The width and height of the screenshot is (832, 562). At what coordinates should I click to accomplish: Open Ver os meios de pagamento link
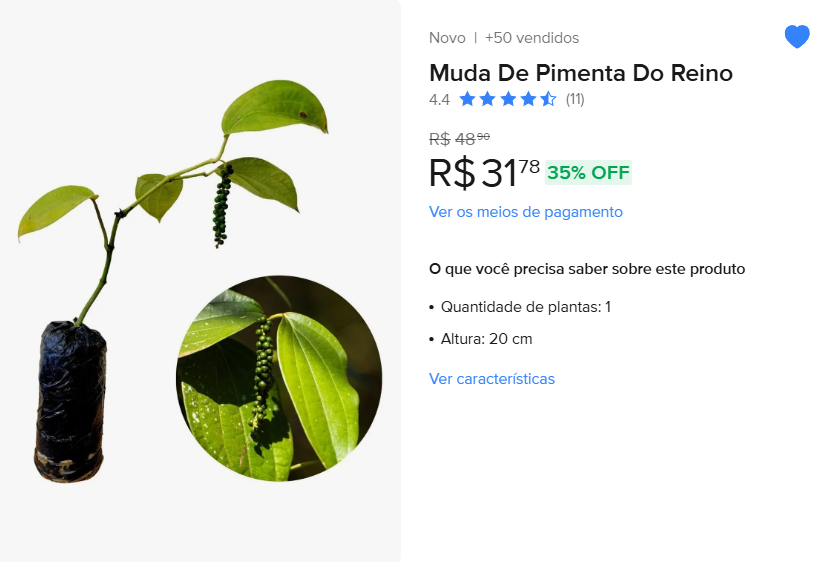[525, 212]
